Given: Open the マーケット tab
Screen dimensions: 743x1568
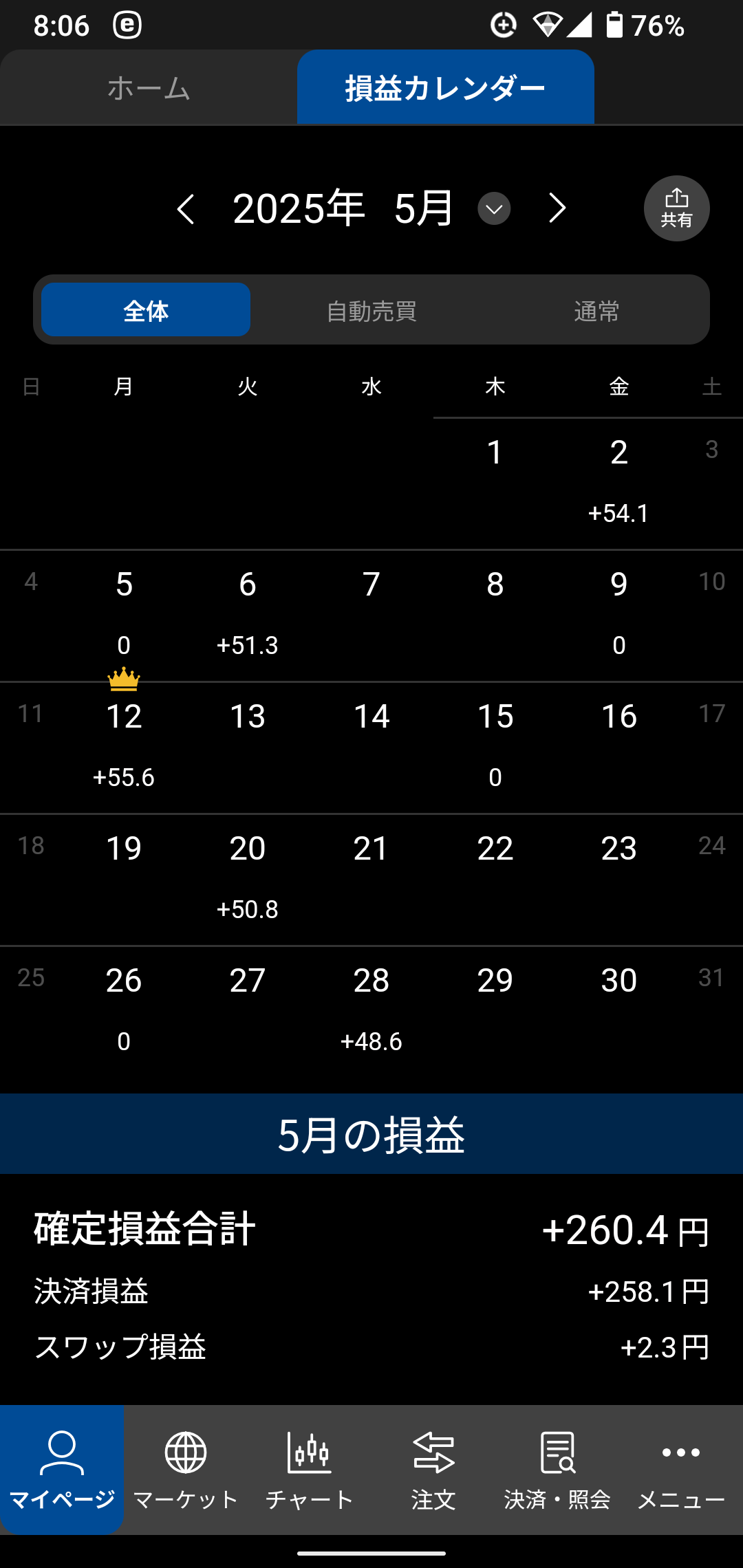Looking at the screenshot, I should click(x=186, y=1470).
